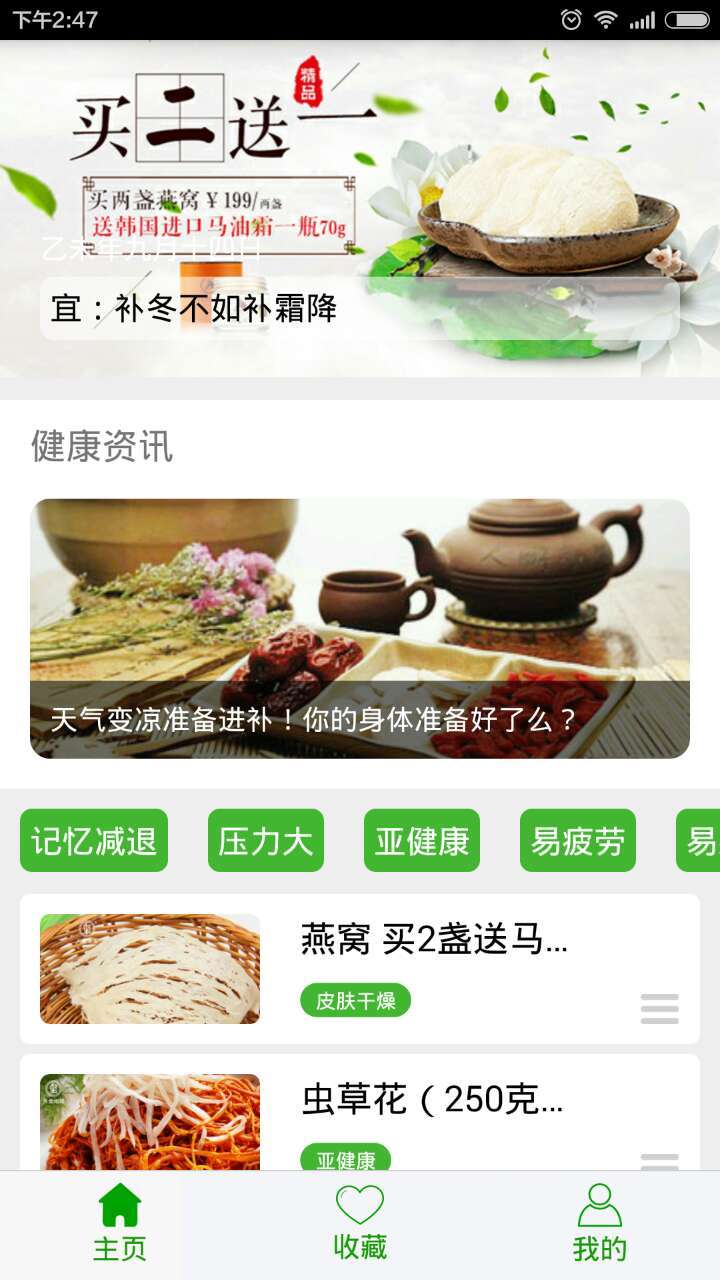Filter by 亚健康 chip
Viewport: 720px width, 1280px height.
coord(421,840)
